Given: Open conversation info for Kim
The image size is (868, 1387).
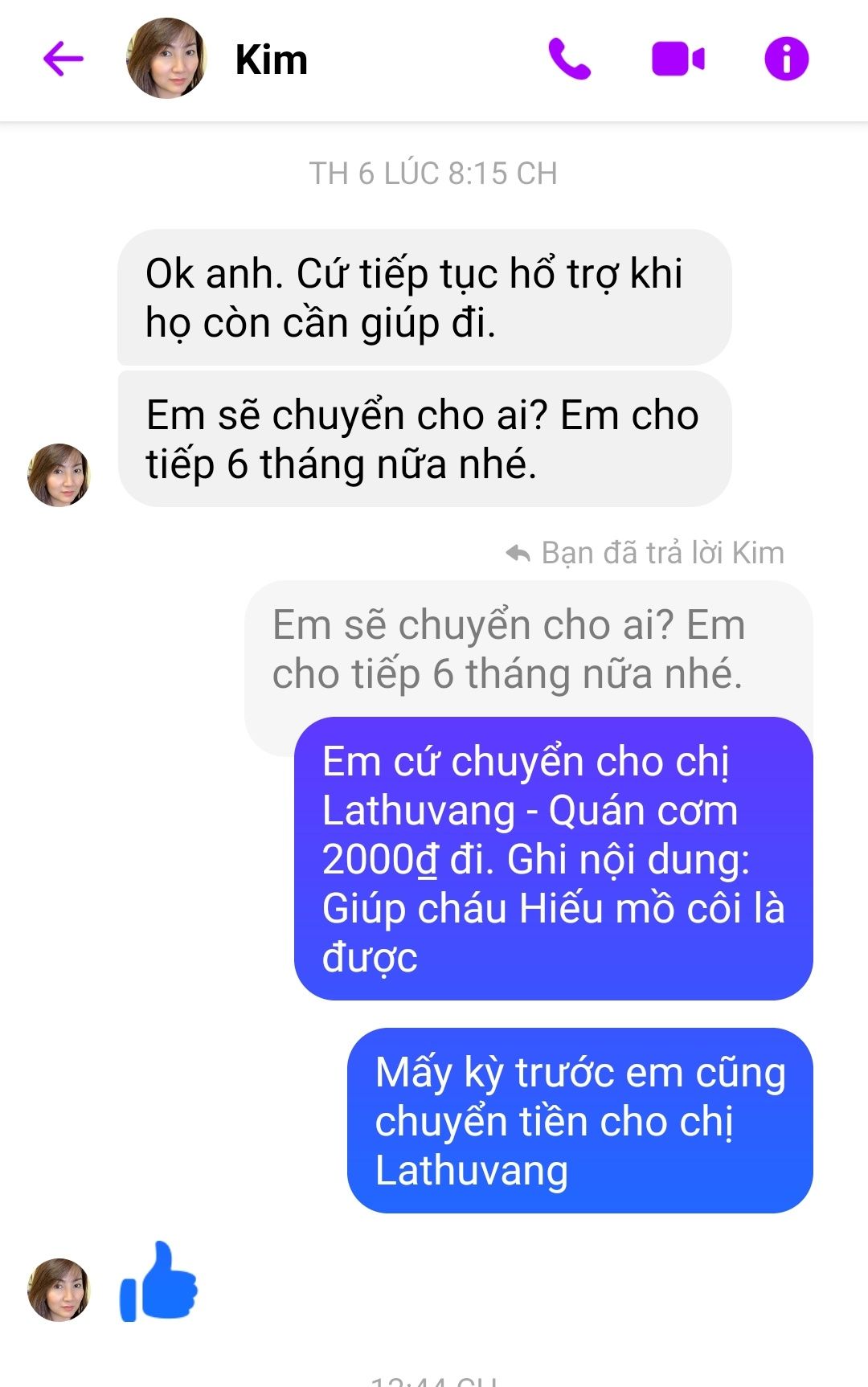Looking at the screenshot, I should [786, 59].
